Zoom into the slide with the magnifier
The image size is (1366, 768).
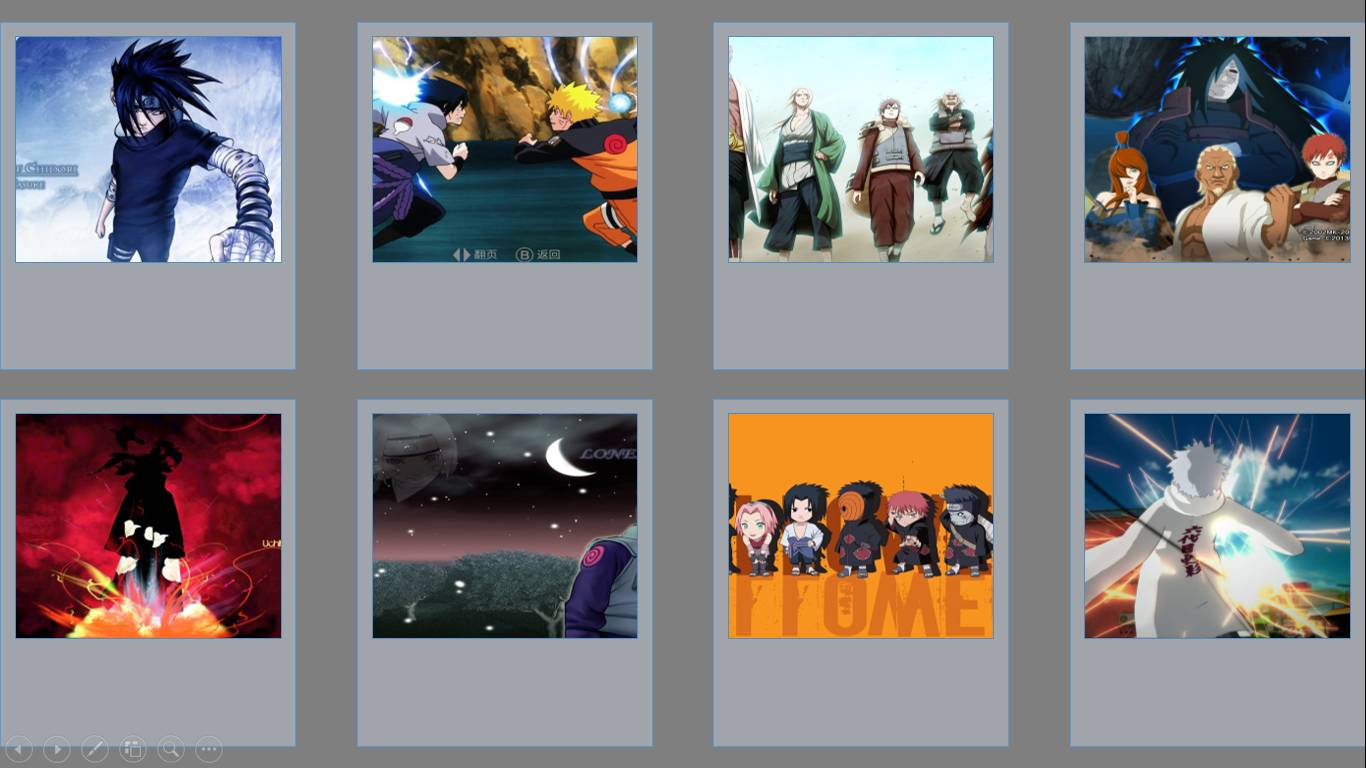[171, 749]
